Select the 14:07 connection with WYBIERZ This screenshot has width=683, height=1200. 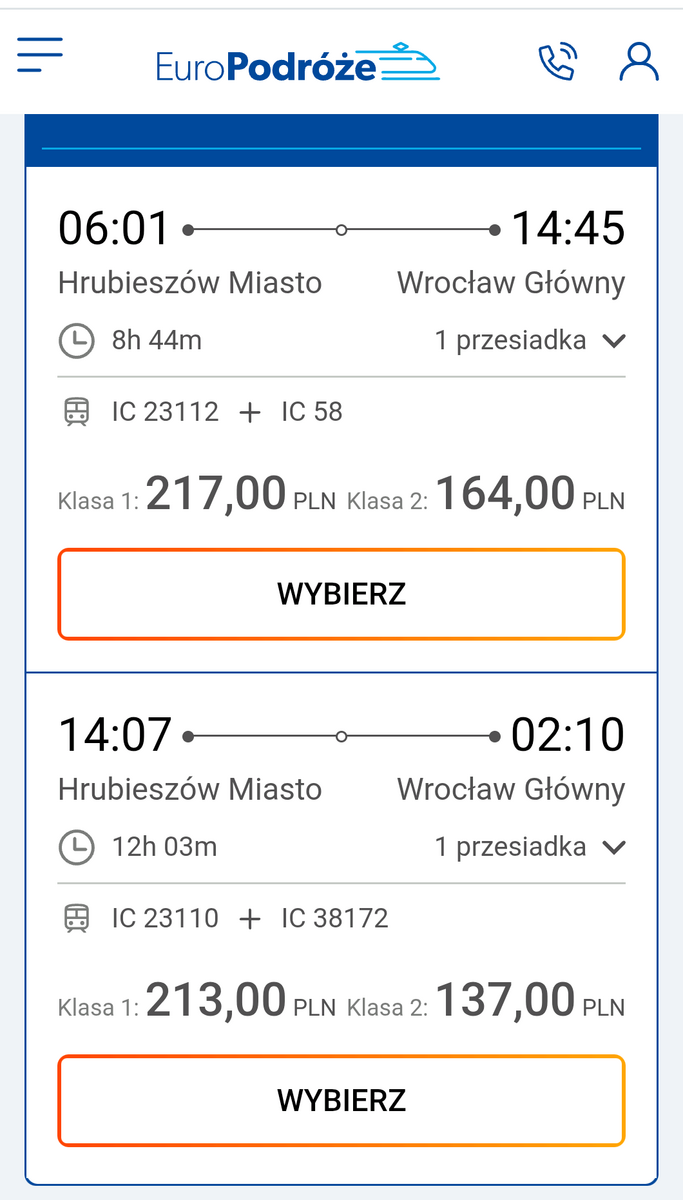click(341, 1101)
